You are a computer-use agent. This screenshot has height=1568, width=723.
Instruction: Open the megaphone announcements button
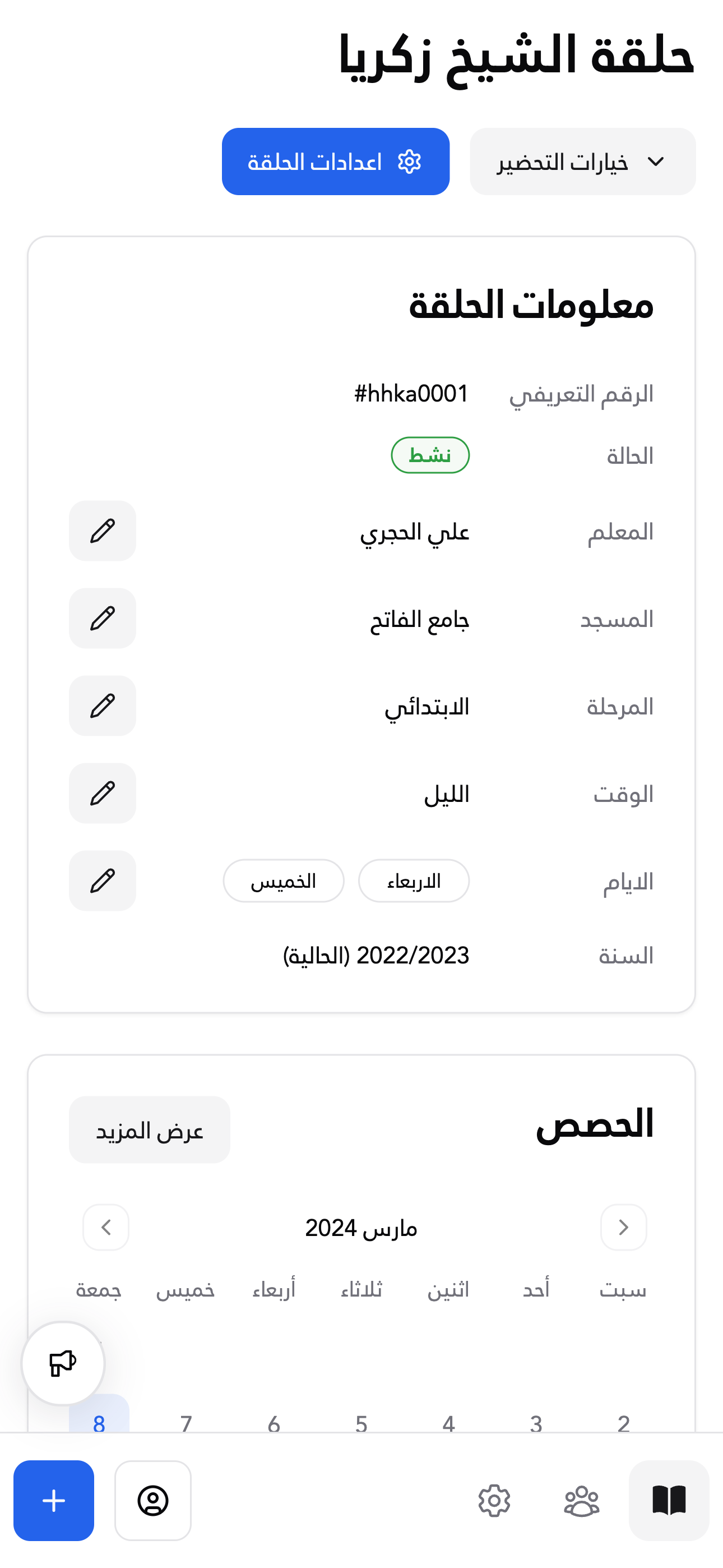point(63,1363)
